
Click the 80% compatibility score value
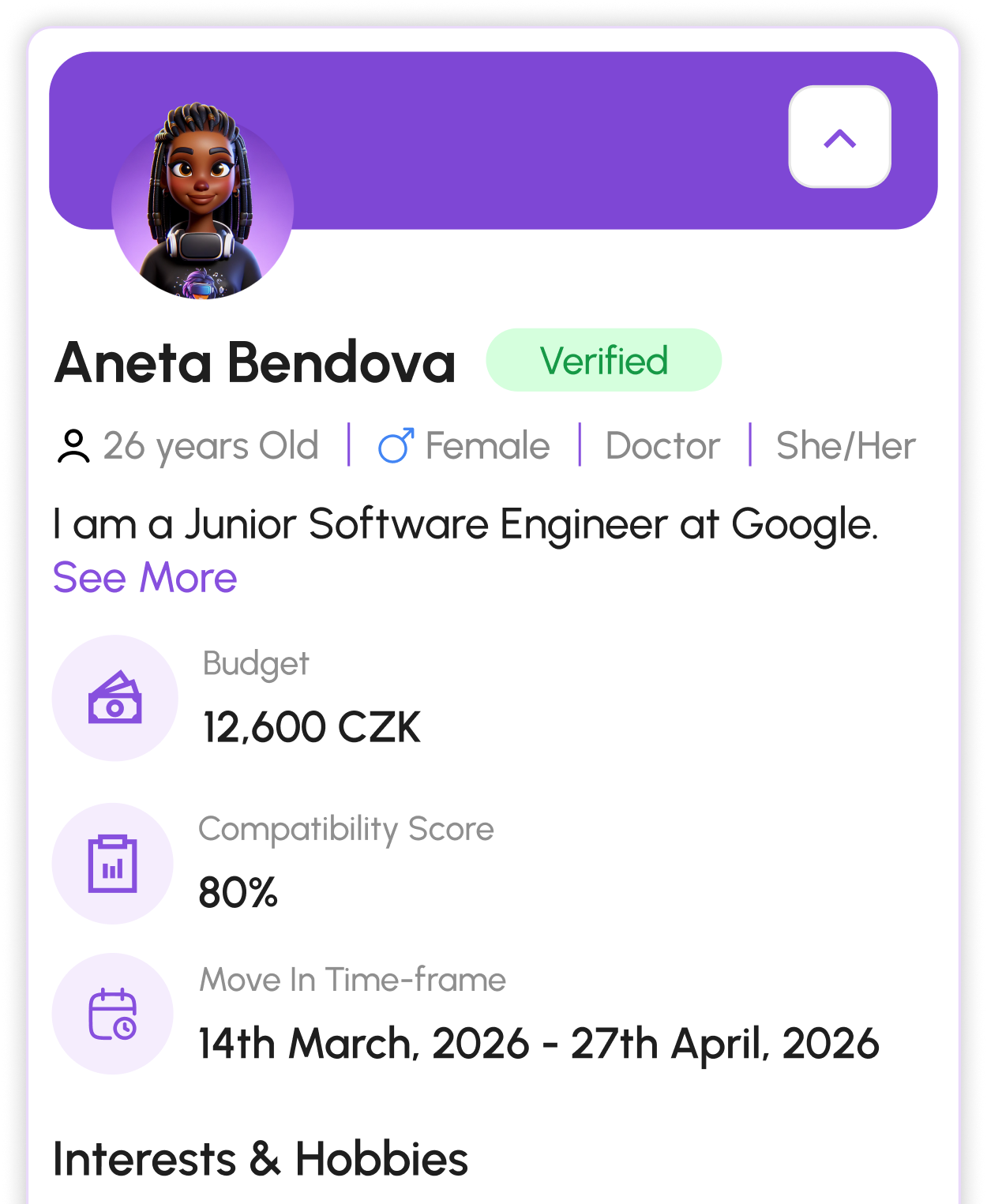(237, 893)
